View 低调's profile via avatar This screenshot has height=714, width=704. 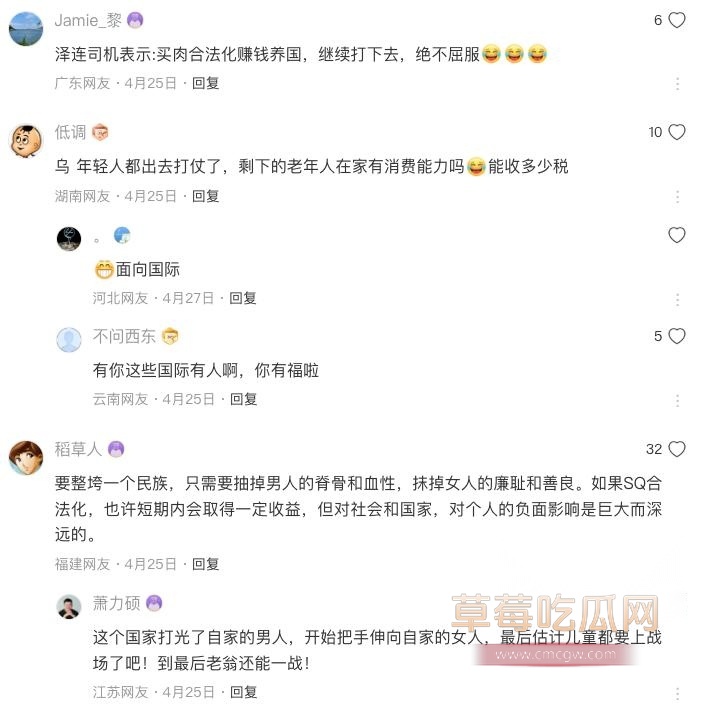pos(26,140)
